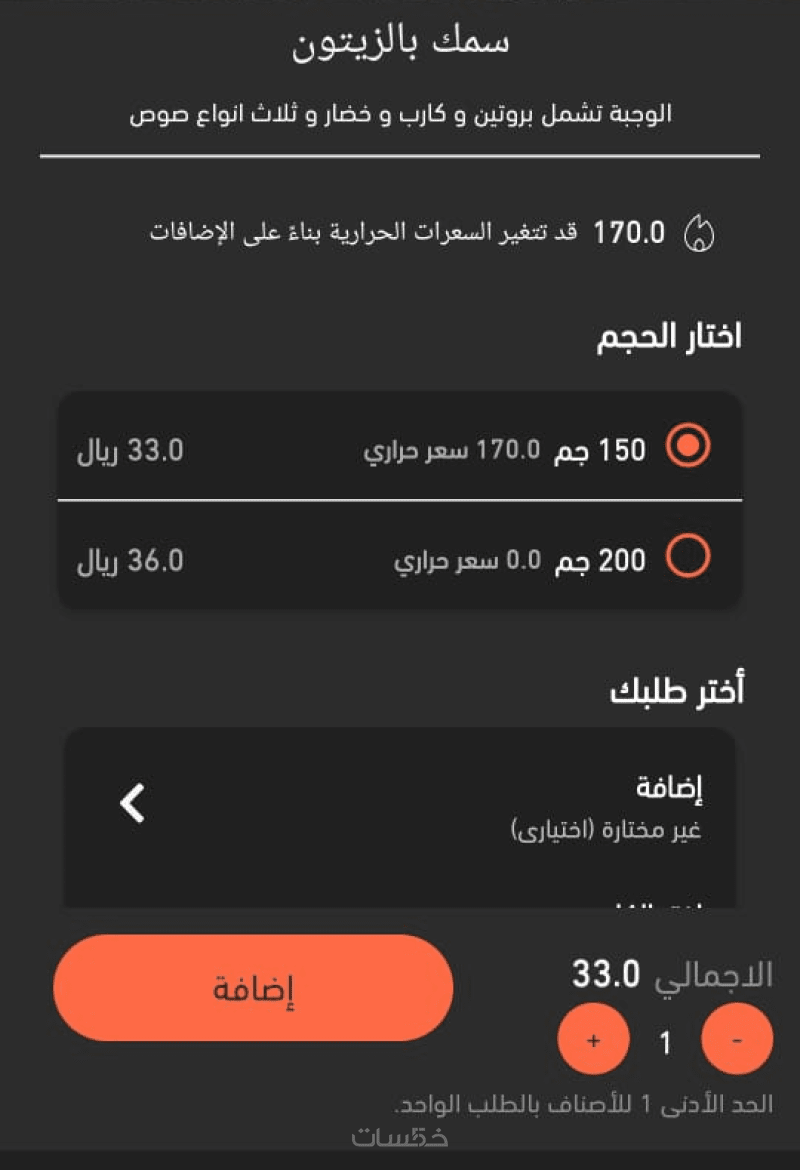Increase quantity with the plus button

[x=593, y=1041]
